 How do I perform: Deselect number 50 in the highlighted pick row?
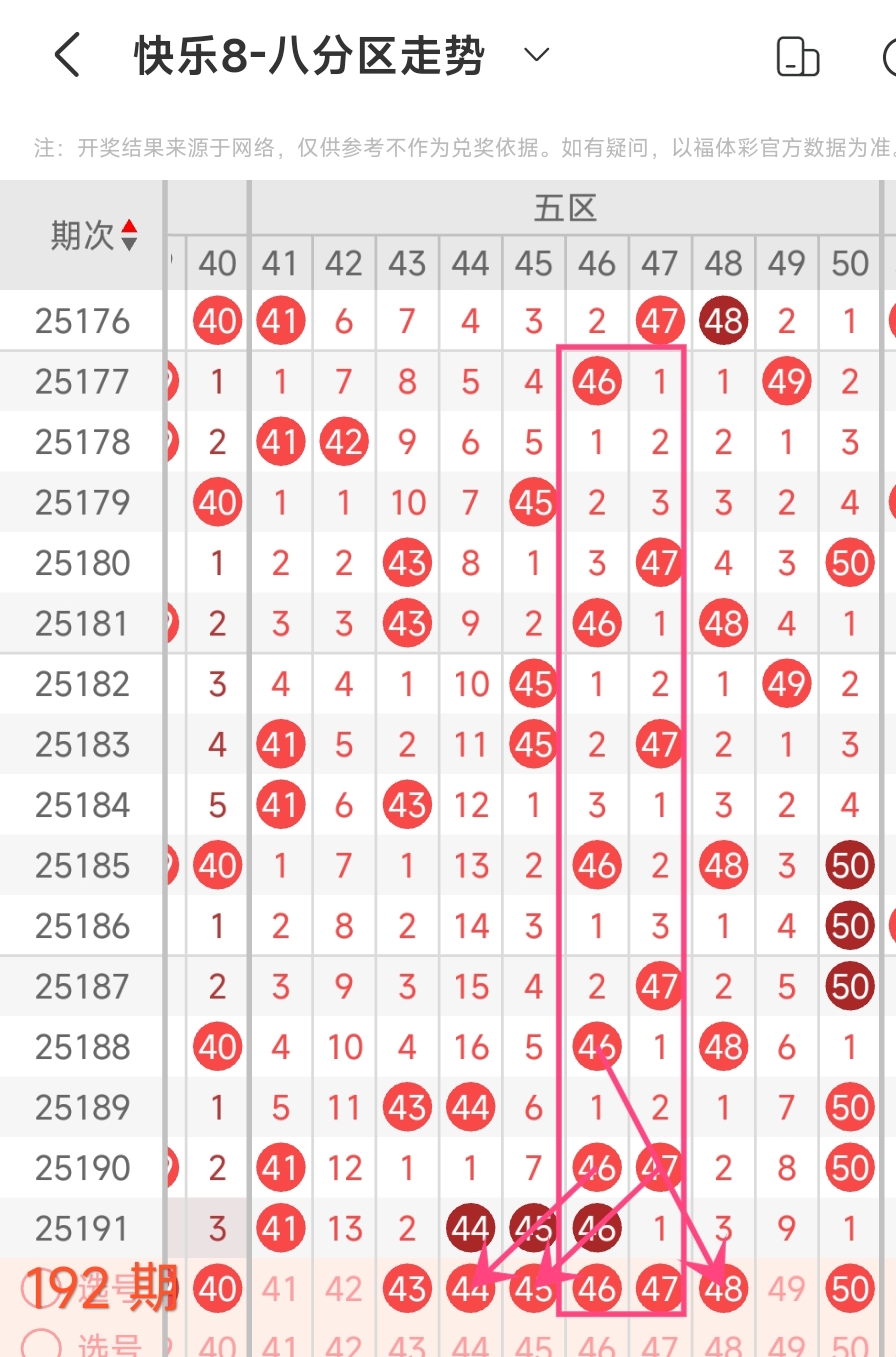[x=850, y=1289]
